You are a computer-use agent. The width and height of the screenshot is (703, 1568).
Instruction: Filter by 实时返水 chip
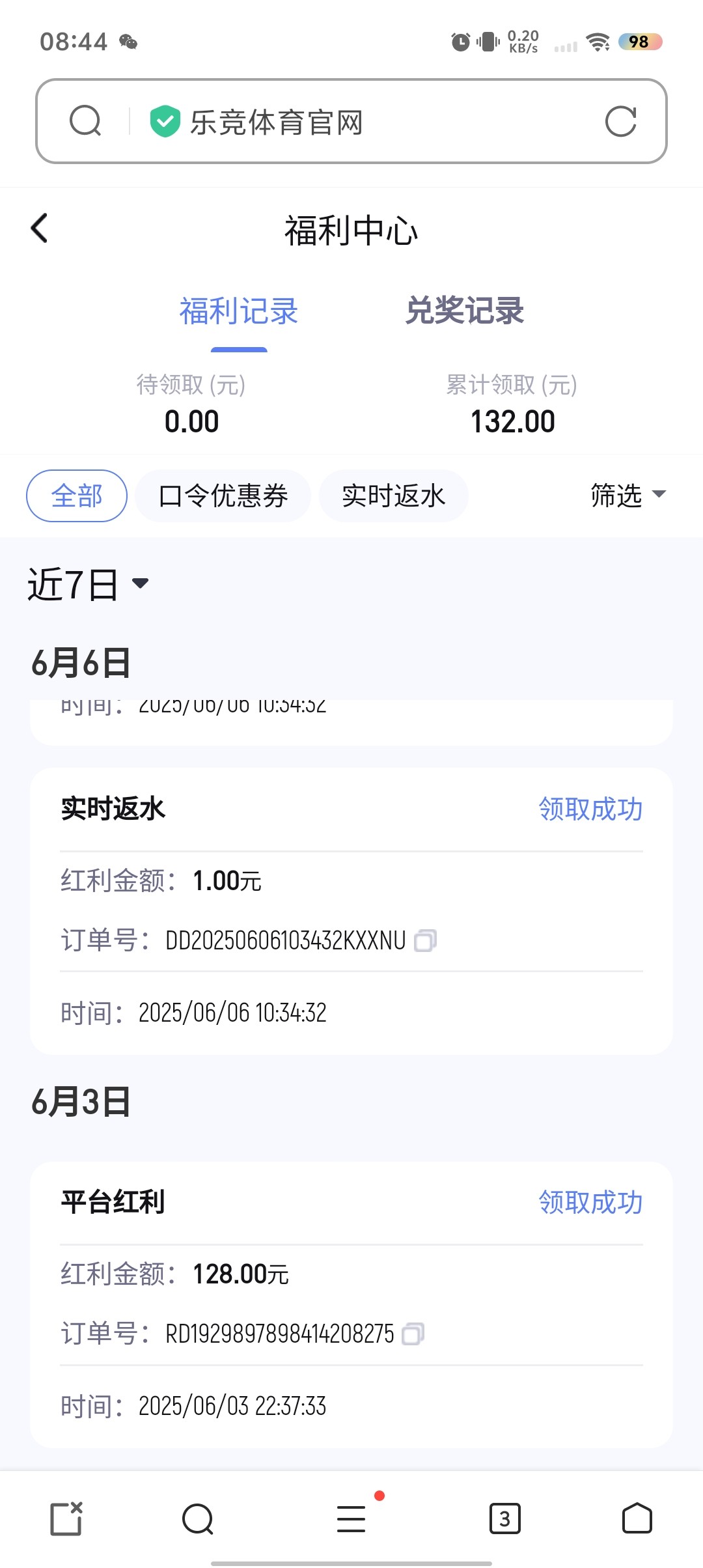pos(393,496)
